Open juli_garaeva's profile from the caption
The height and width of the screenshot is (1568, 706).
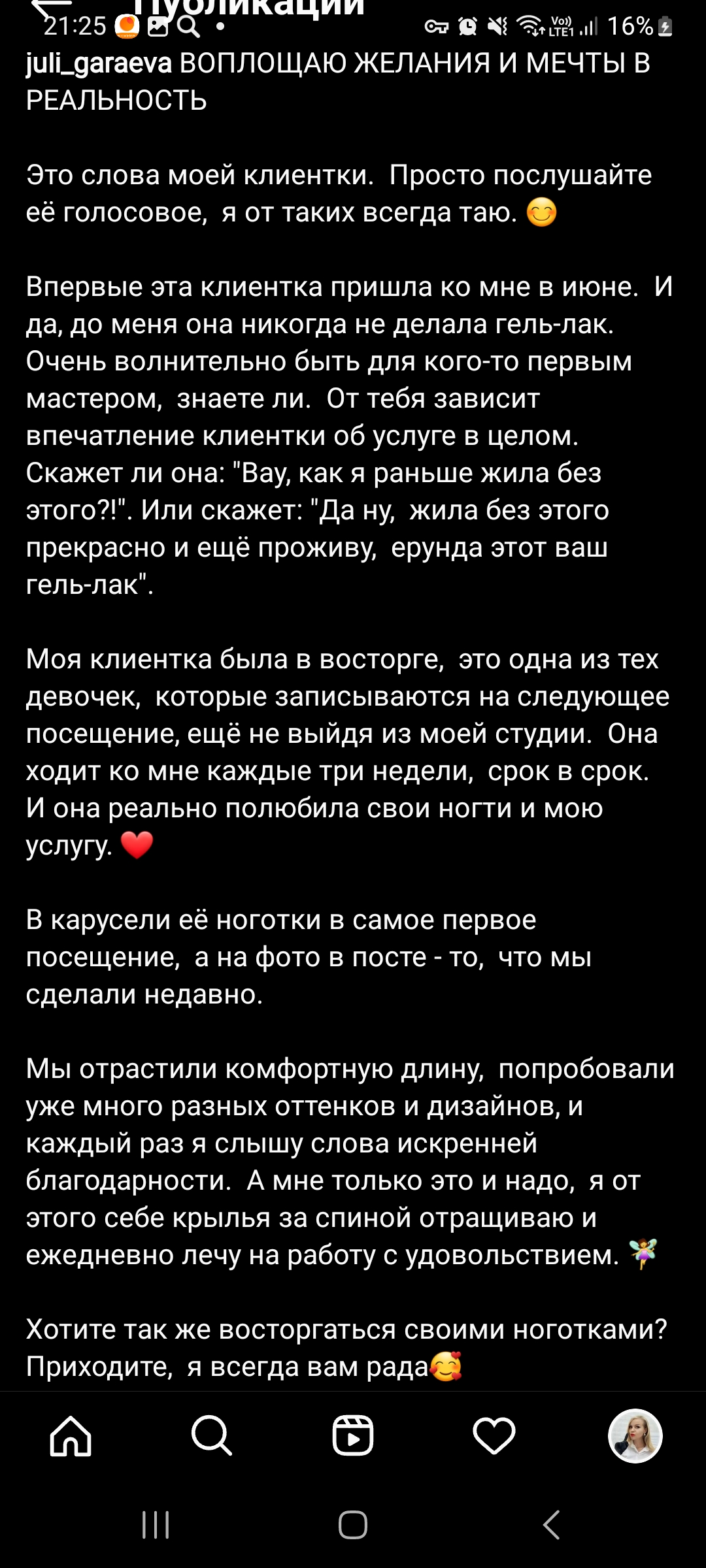99,64
